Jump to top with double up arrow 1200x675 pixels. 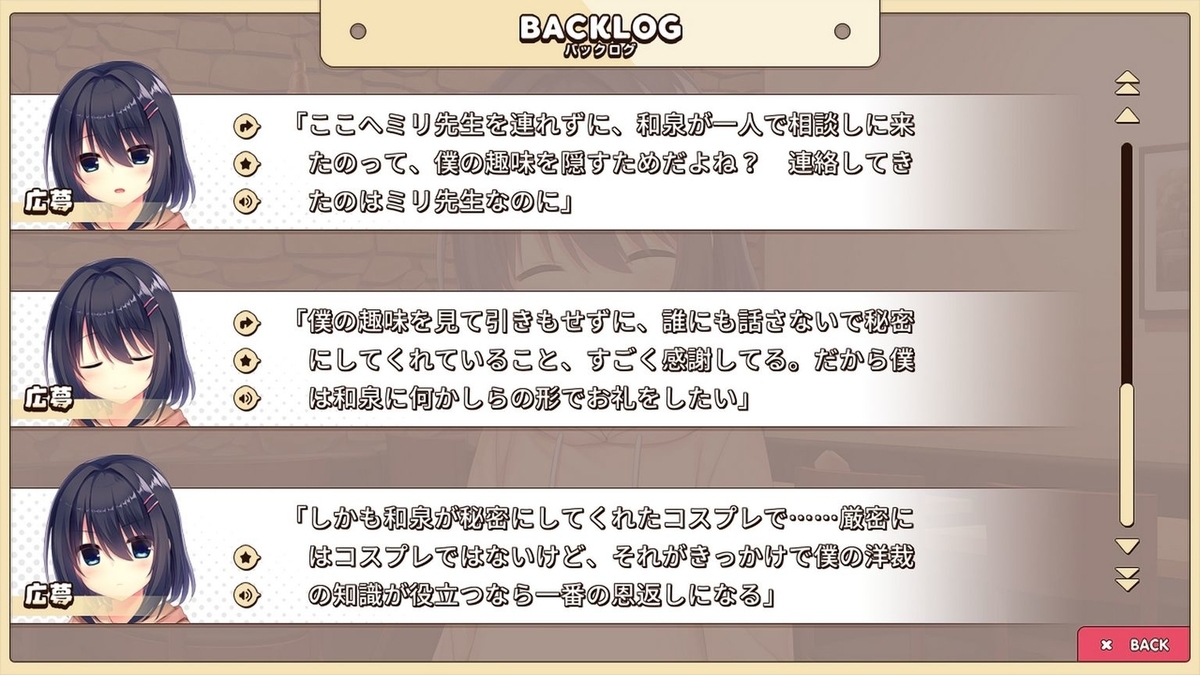pyautogui.click(x=1127, y=82)
